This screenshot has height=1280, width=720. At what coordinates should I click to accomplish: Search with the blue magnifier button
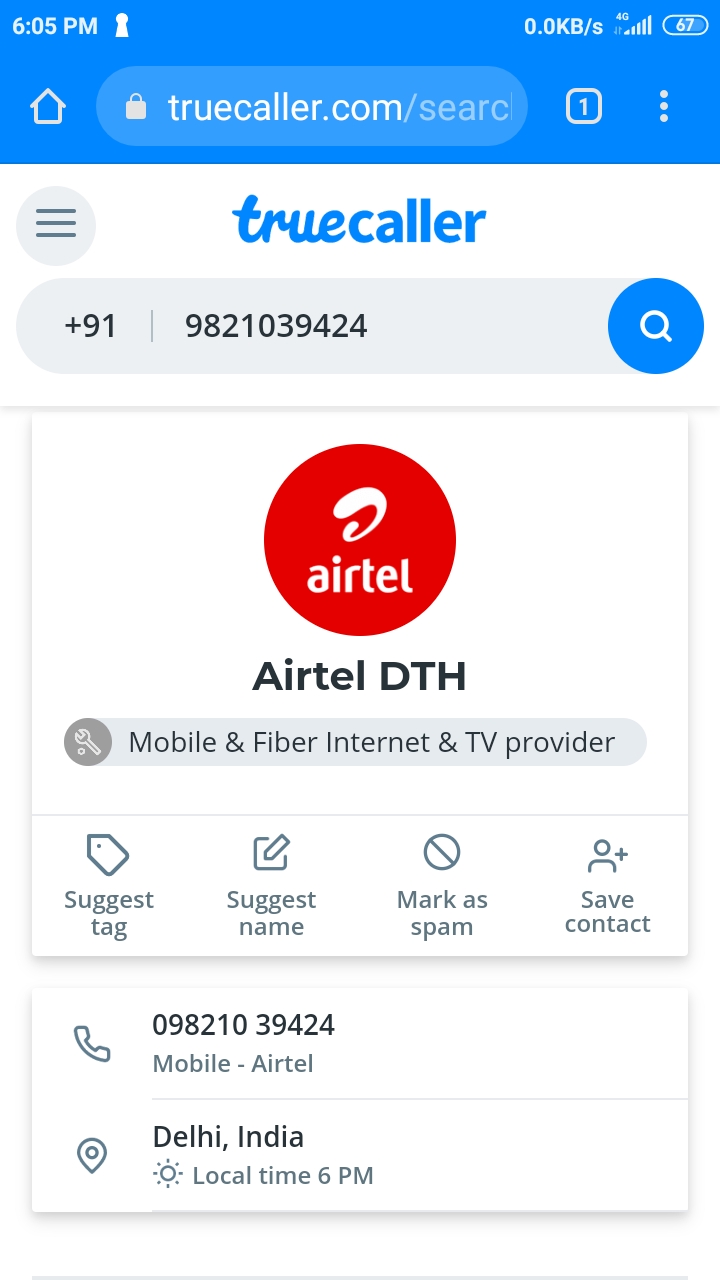point(655,326)
